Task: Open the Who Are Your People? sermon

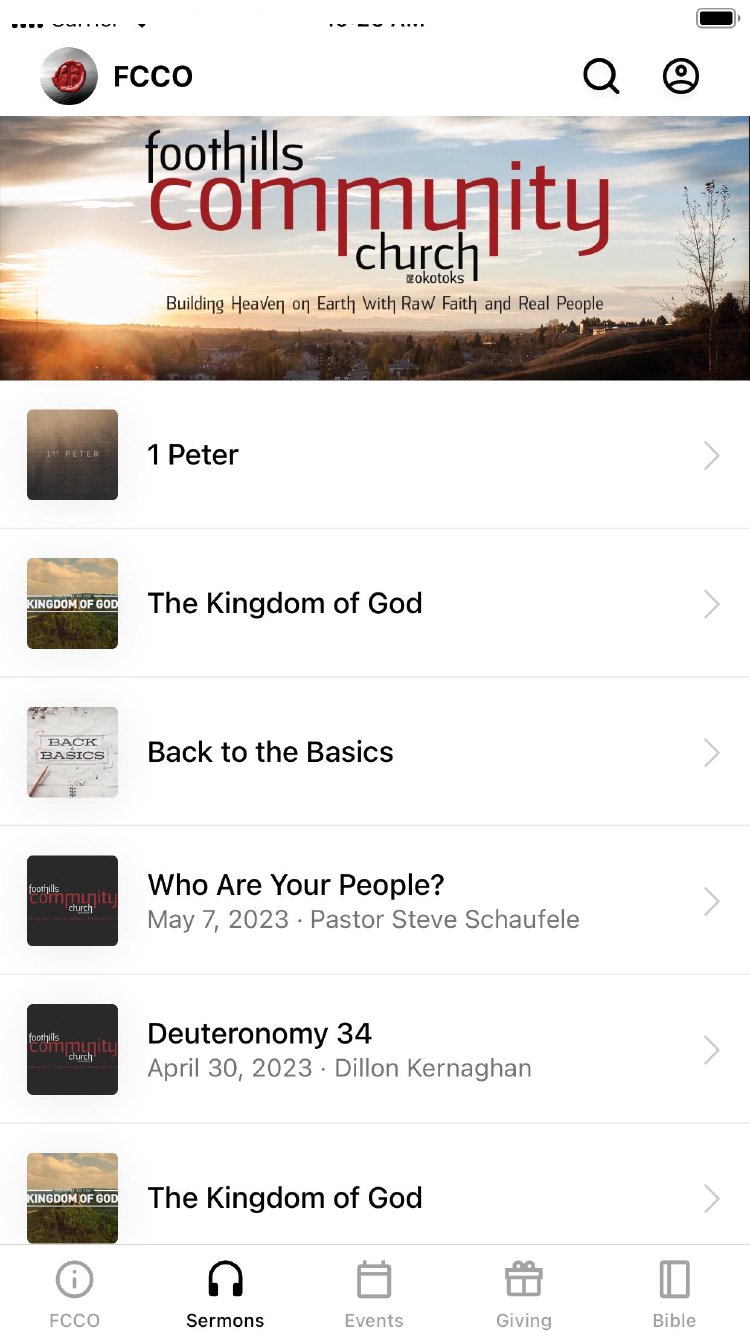Action: (x=374, y=901)
